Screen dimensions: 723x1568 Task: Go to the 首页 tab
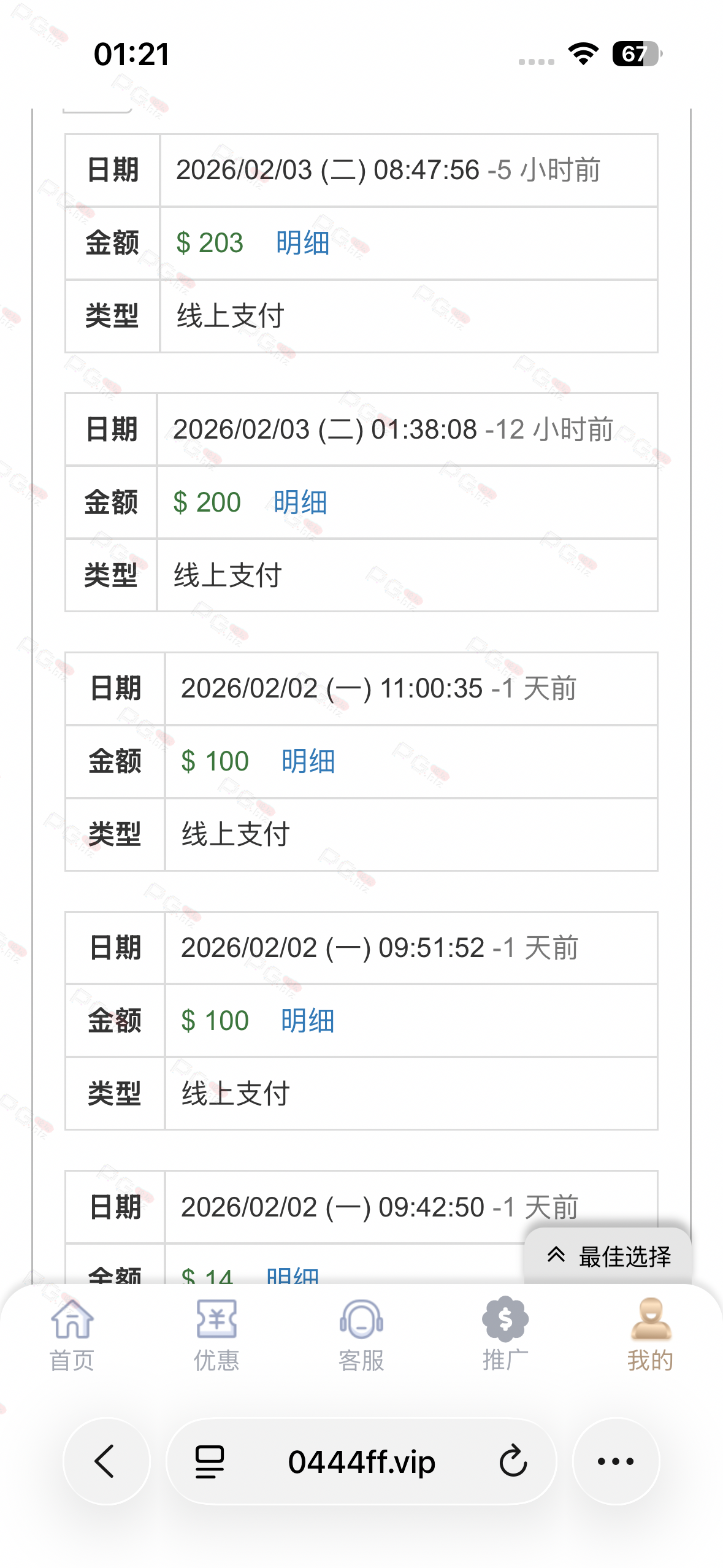(72, 1334)
